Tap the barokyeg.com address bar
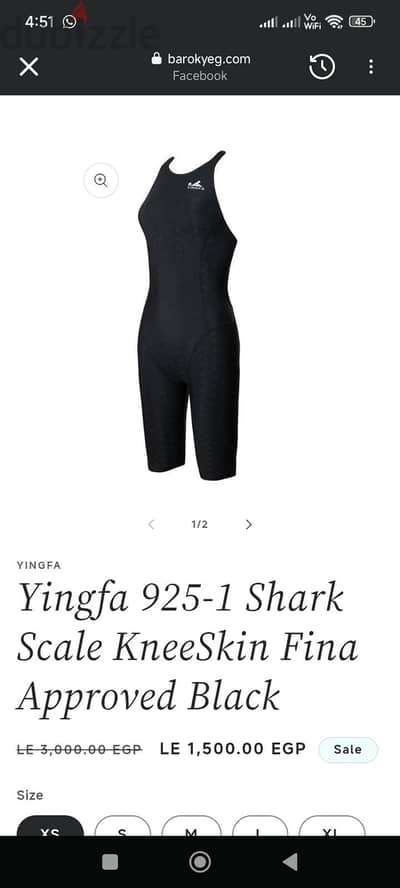 (201, 67)
